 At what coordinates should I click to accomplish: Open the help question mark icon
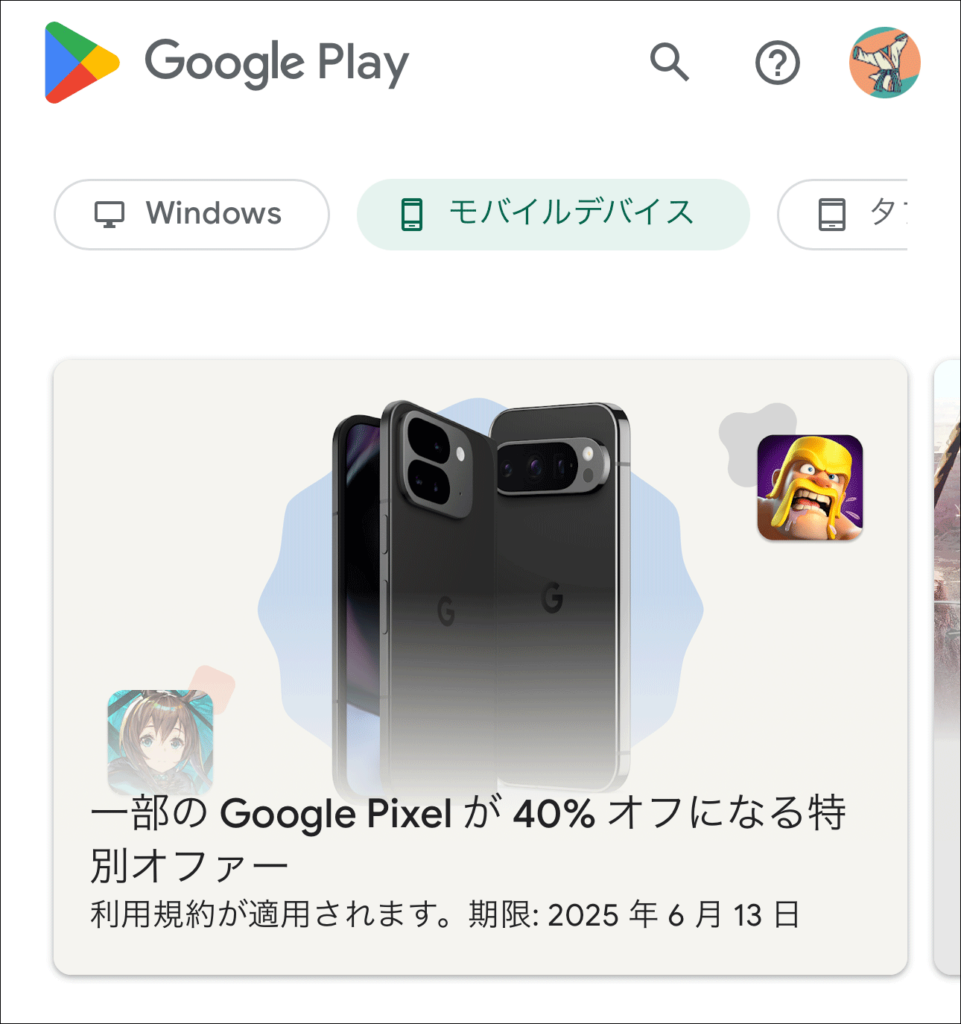pos(777,63)
